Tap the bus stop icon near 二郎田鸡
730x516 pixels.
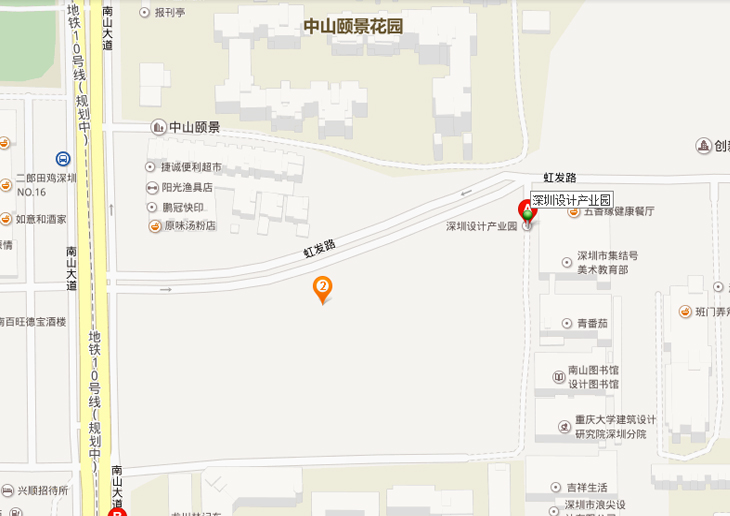(x=64, y=159)
